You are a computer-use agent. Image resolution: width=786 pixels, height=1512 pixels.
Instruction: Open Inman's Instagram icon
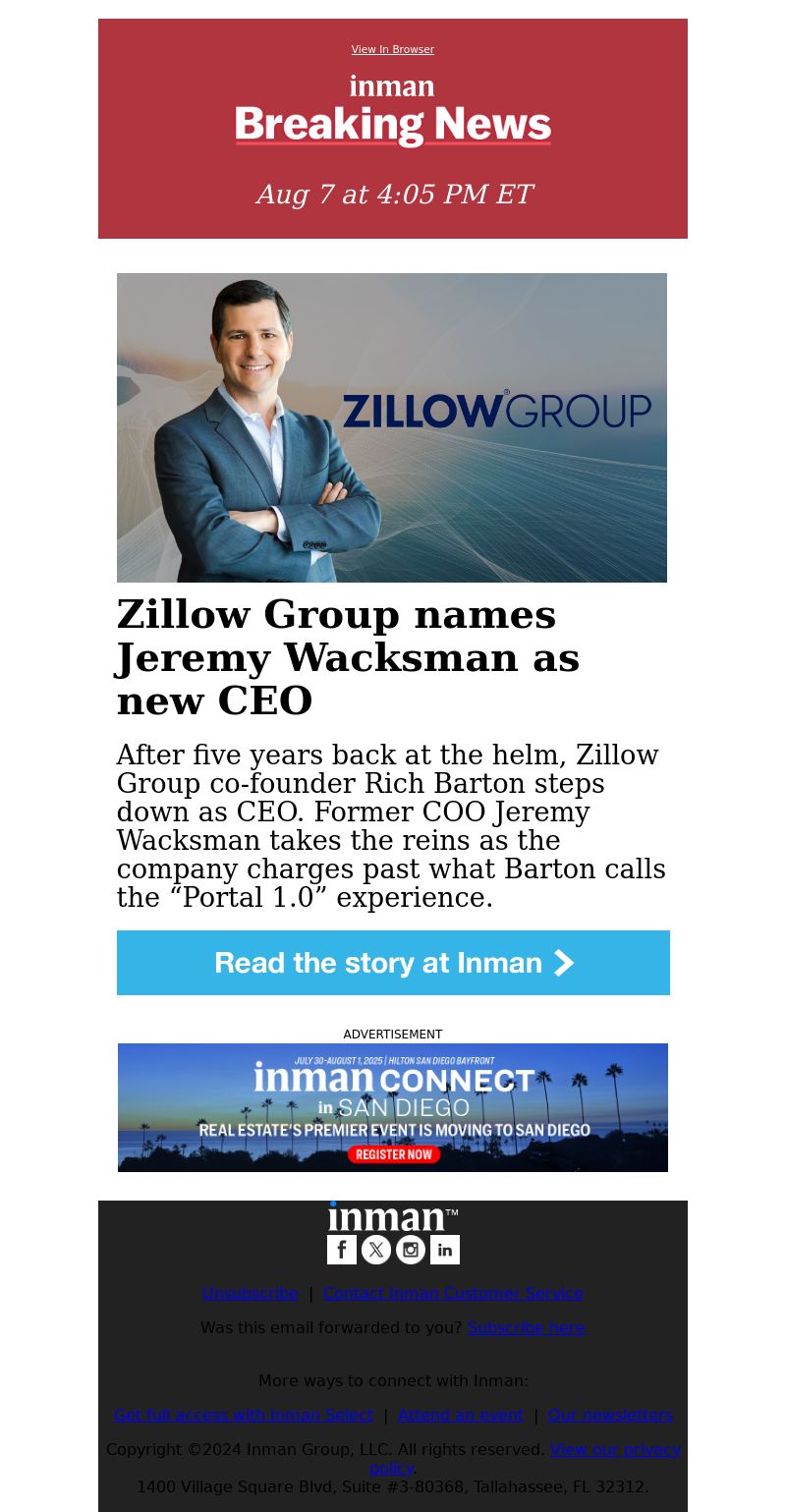pyautogui.click(x=411, y=1250)
